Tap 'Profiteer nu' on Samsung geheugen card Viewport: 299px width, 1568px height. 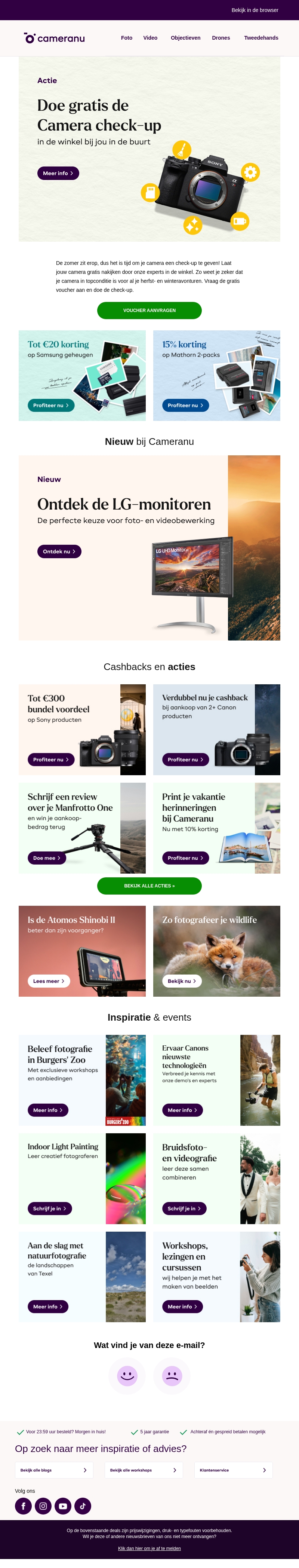pos(51,406)
